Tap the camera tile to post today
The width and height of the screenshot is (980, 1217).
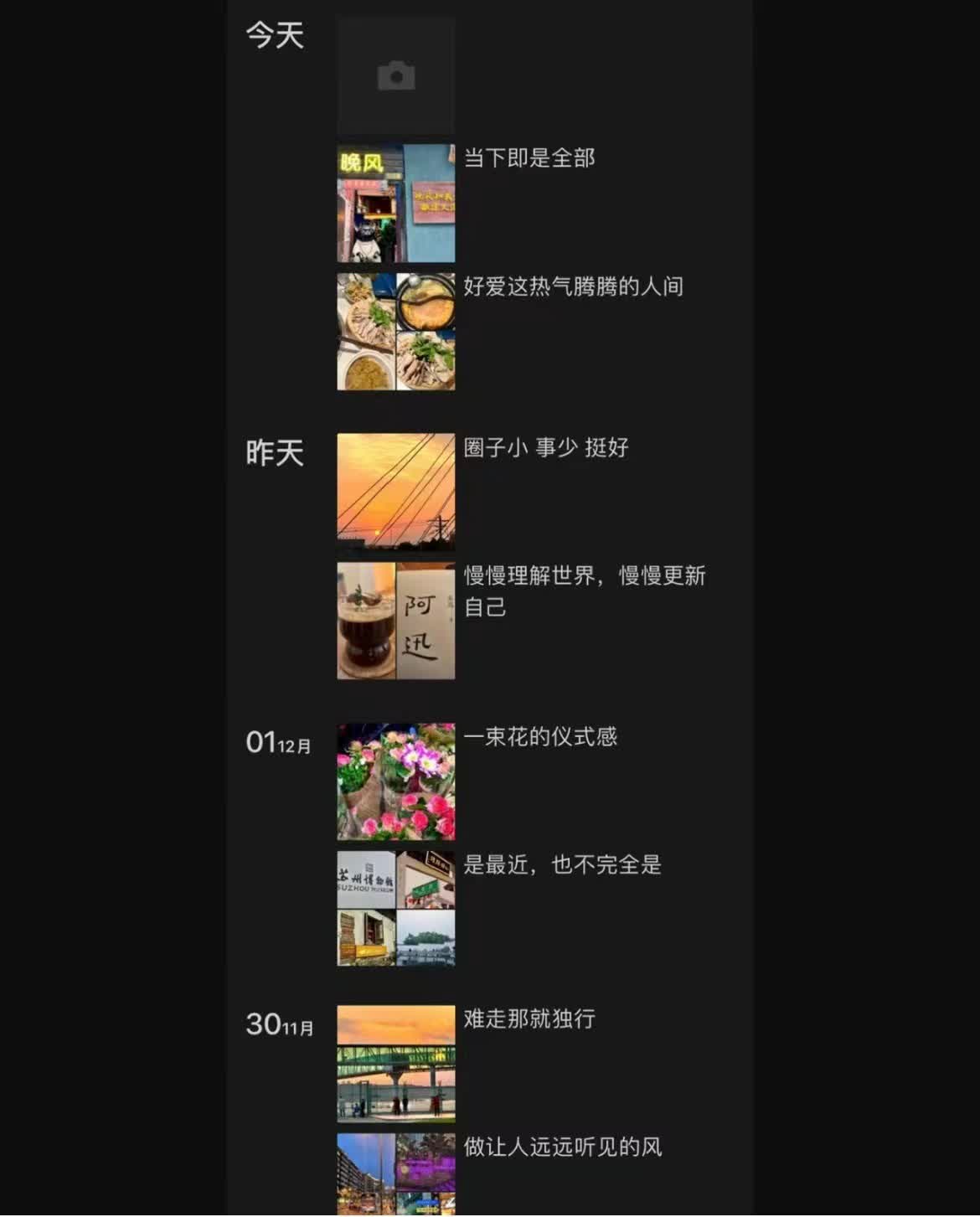[x=396, y=76]
